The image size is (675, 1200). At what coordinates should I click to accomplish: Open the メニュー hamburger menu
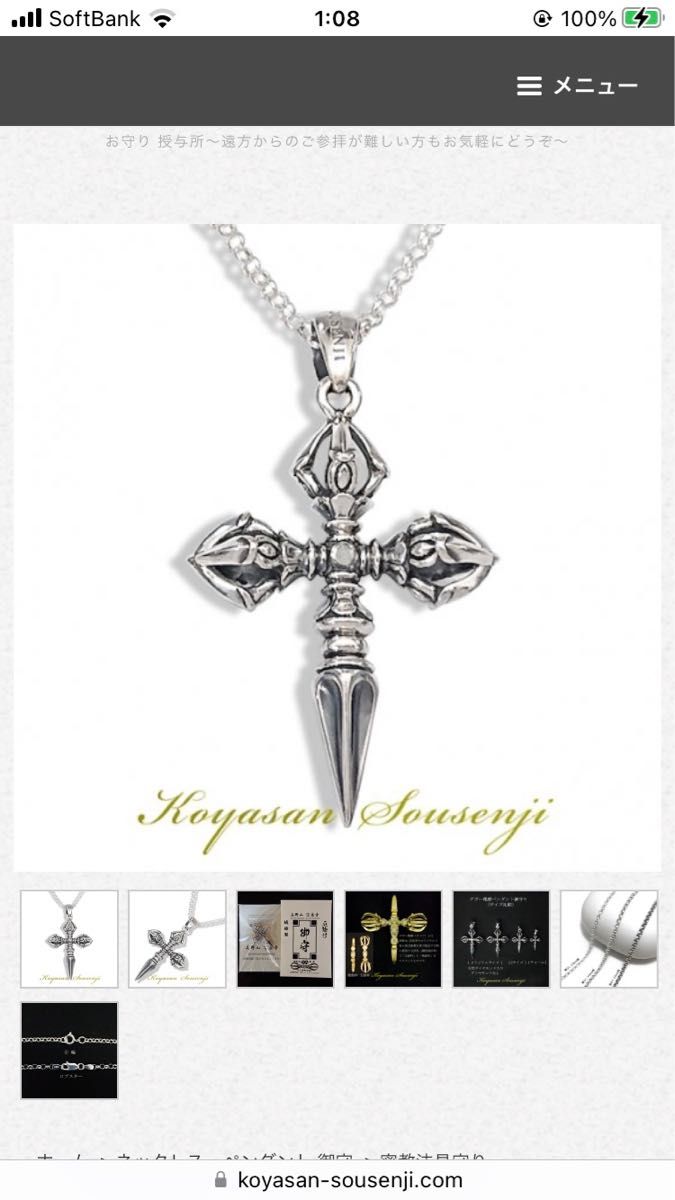click(x=577, y=86)
